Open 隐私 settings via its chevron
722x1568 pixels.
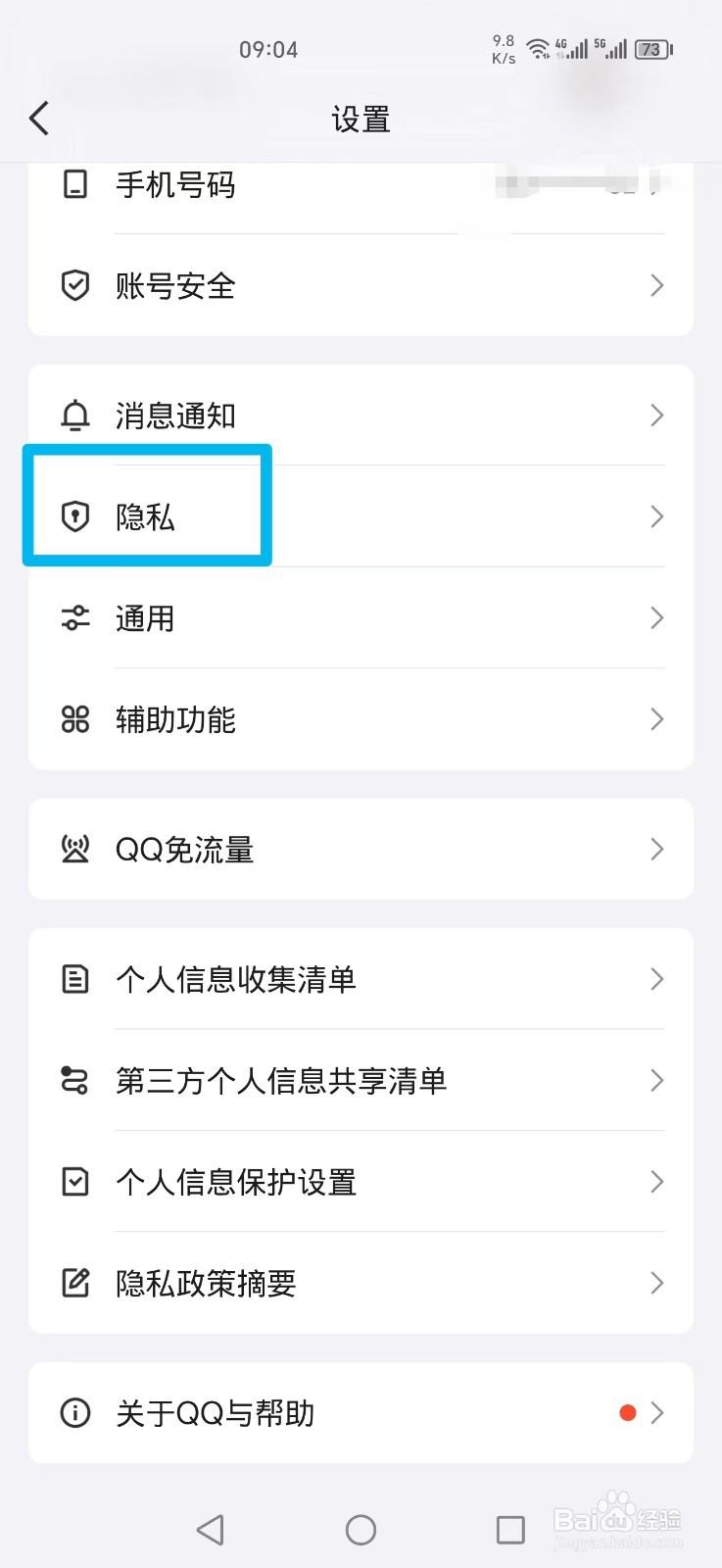656,517
